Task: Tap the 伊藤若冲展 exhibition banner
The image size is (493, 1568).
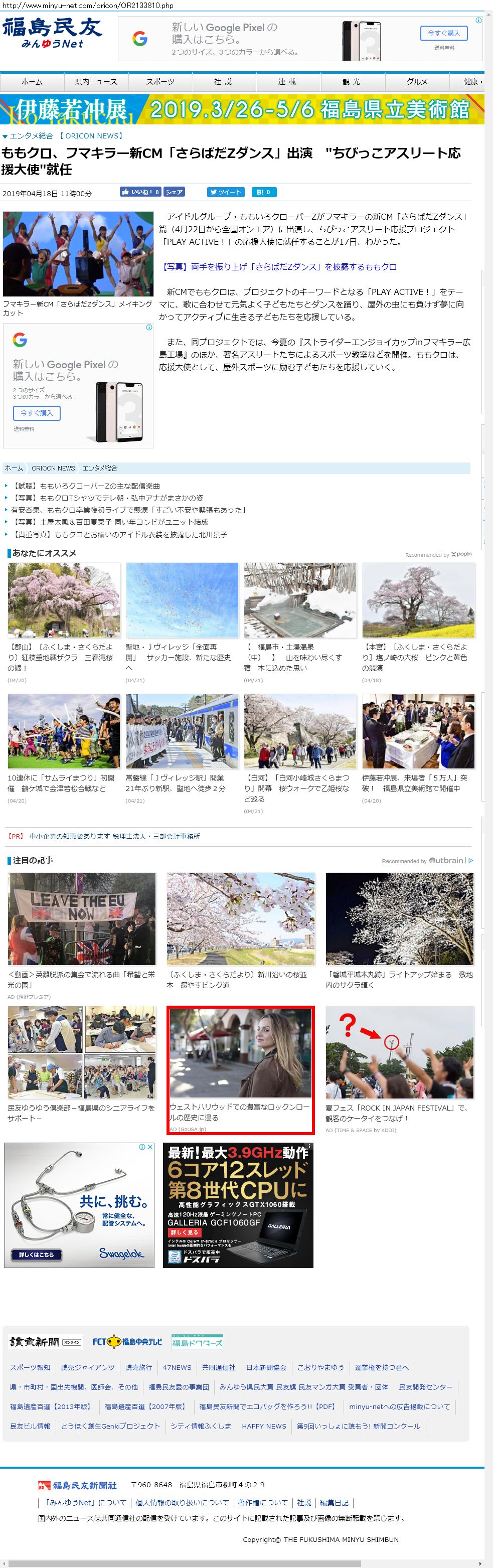Action: point(242,110)
